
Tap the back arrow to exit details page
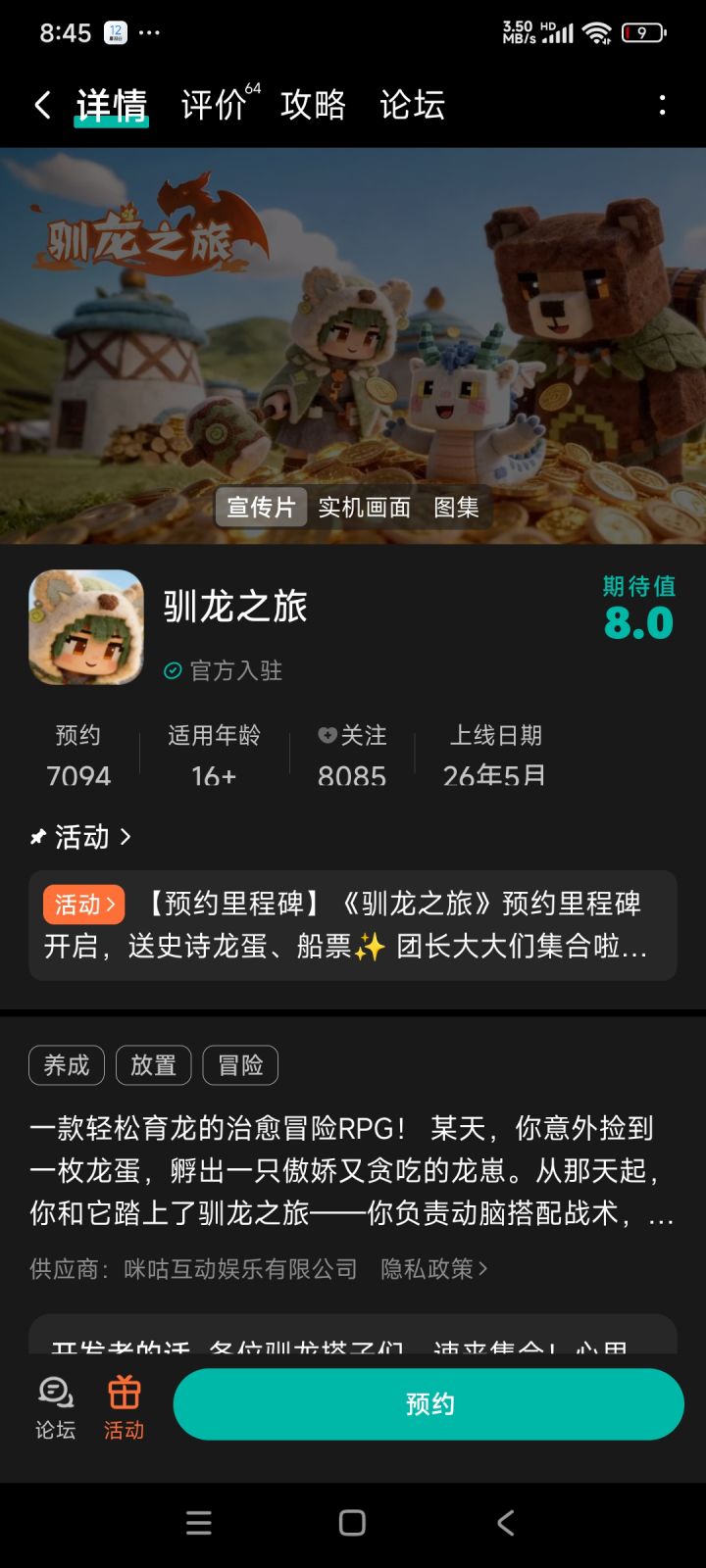pos(41,104)
